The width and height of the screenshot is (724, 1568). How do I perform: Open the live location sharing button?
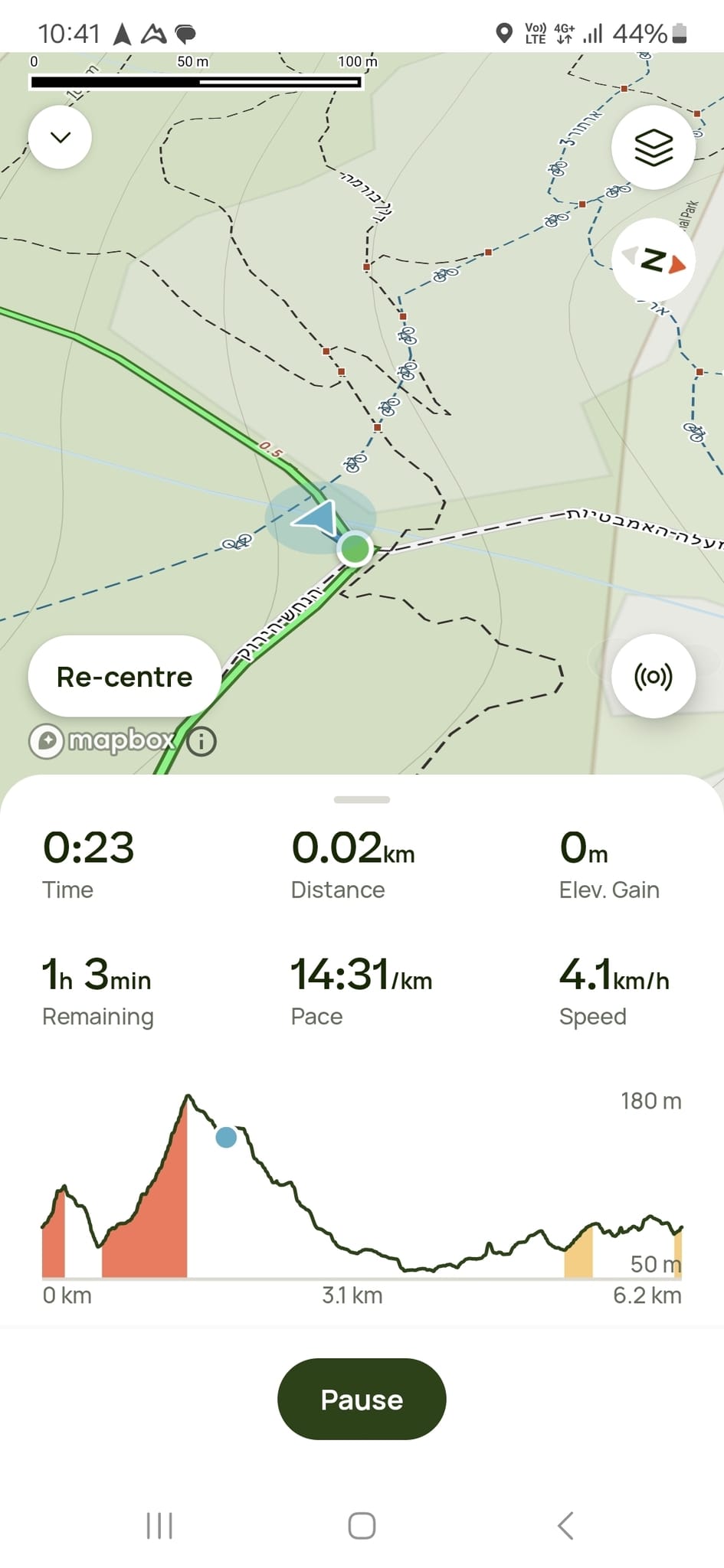[653, 677]
